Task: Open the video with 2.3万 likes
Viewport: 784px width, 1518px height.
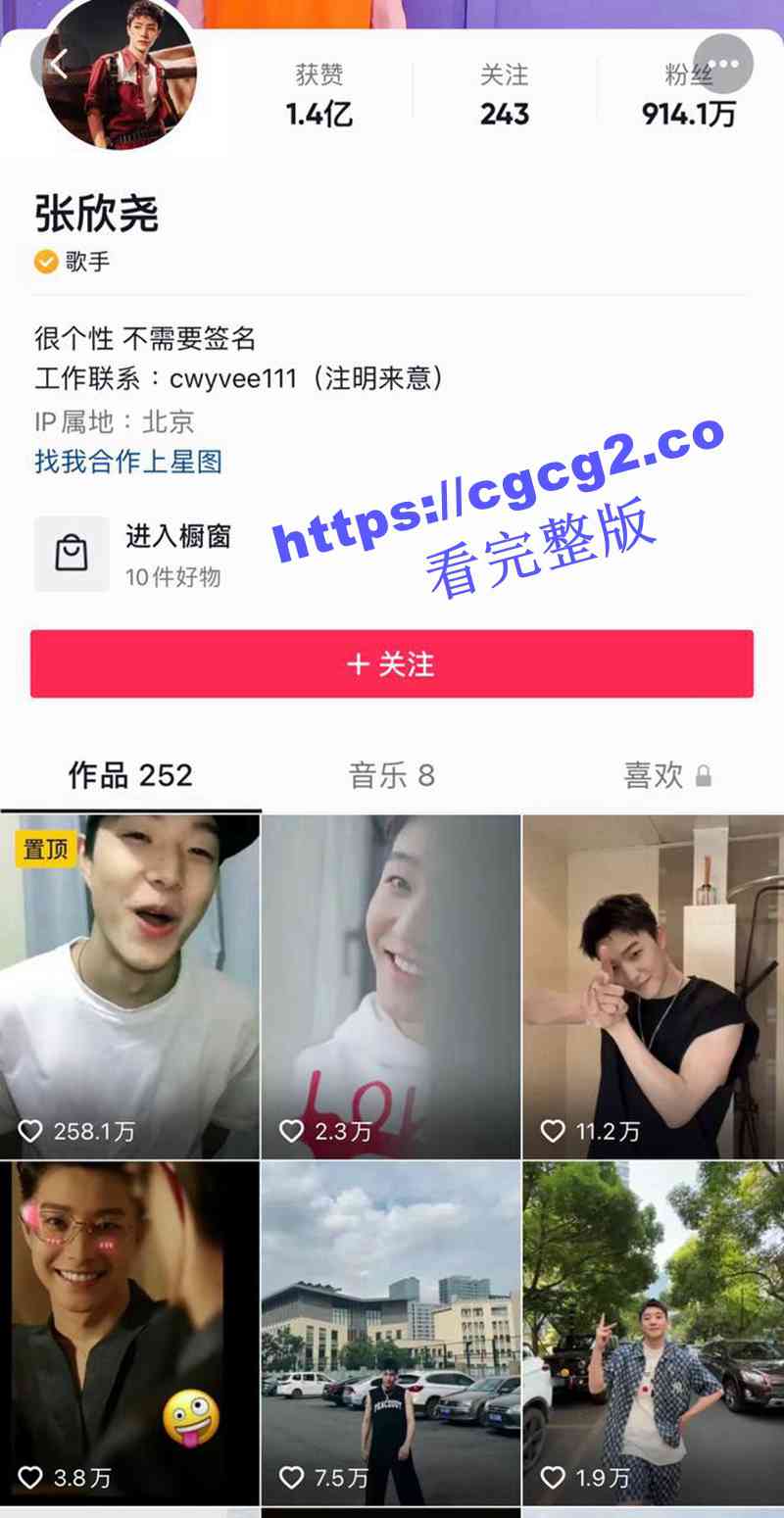Action: click(x=391, y=985)
